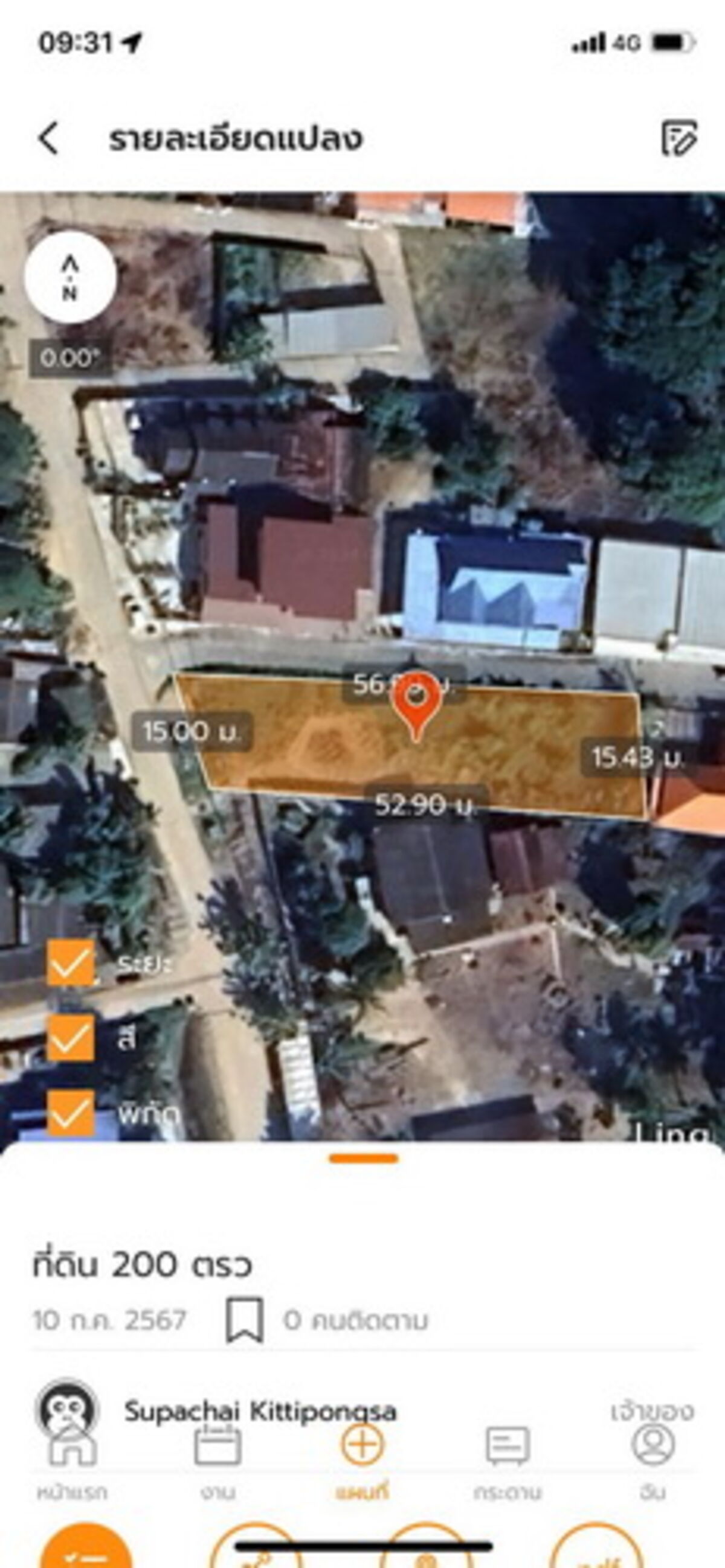725x1568 pixels.
Task: Tap the bottom sheet drag handle
Action: (x=363, y=1159)
